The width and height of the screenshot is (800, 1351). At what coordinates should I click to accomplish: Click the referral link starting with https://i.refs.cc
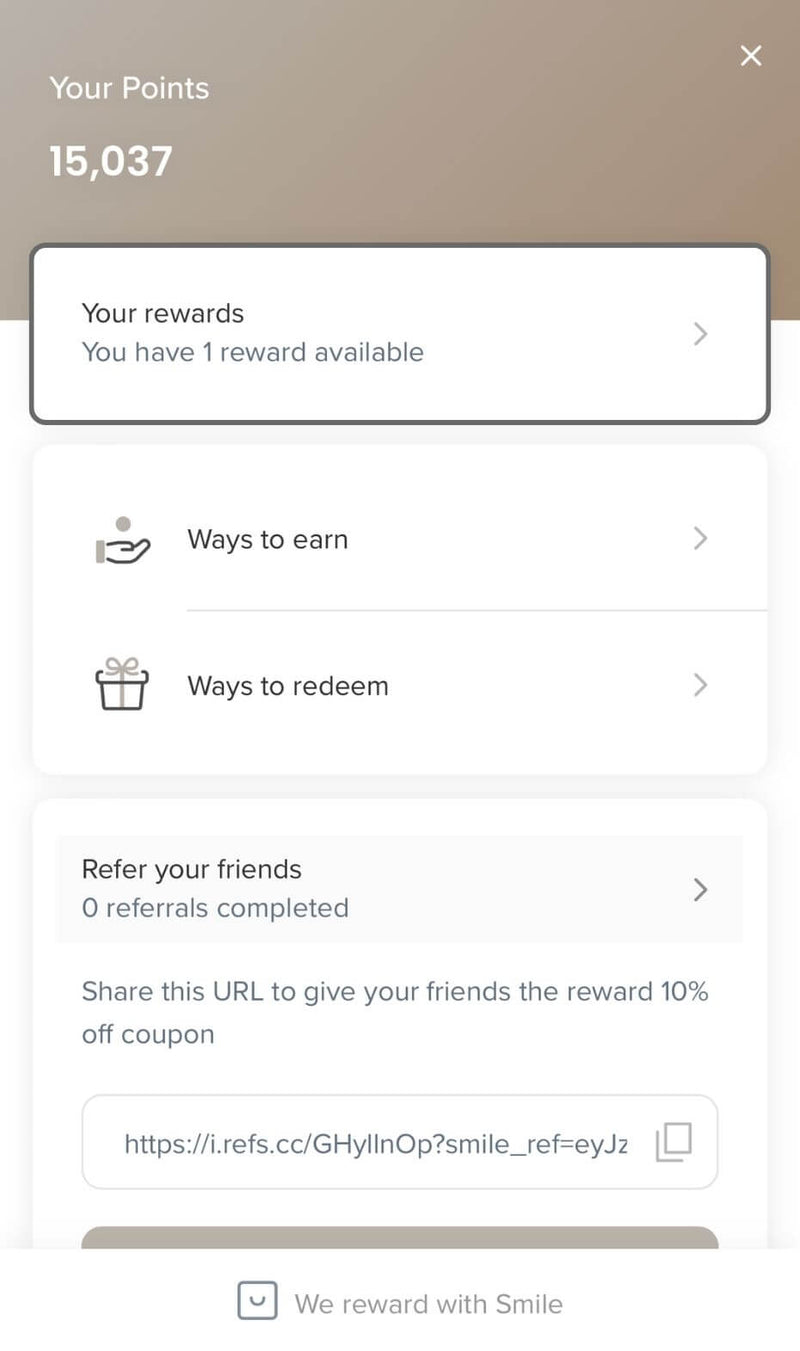[x=375, y=1144]
